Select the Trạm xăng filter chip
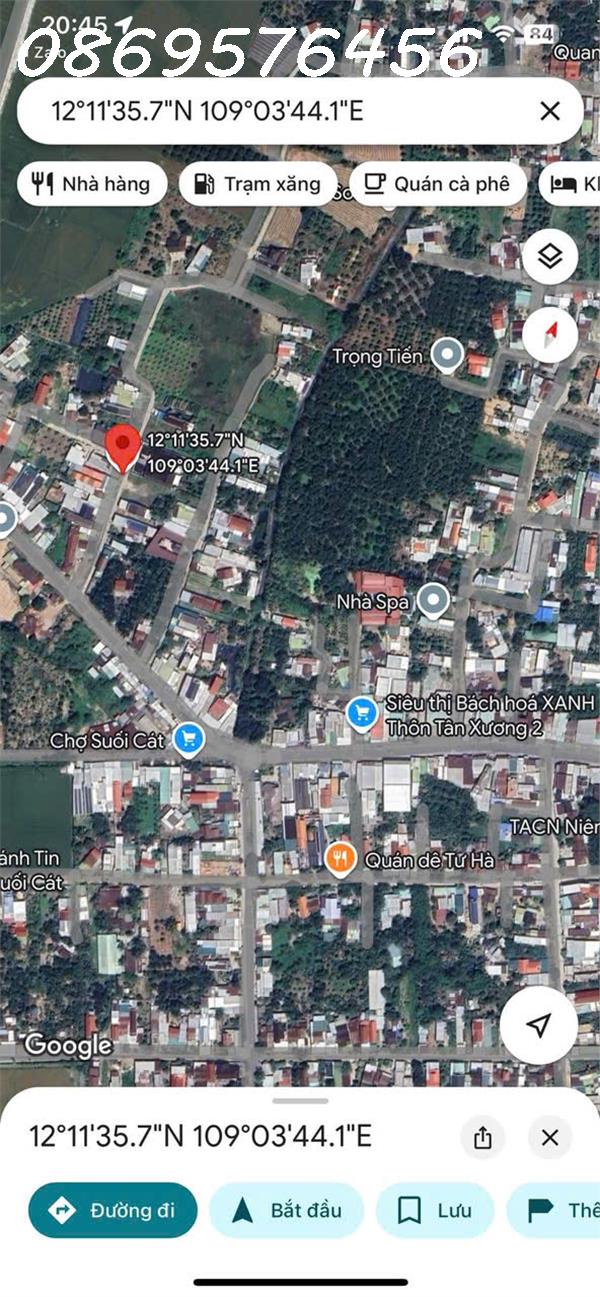 click(x=257, y=184)
